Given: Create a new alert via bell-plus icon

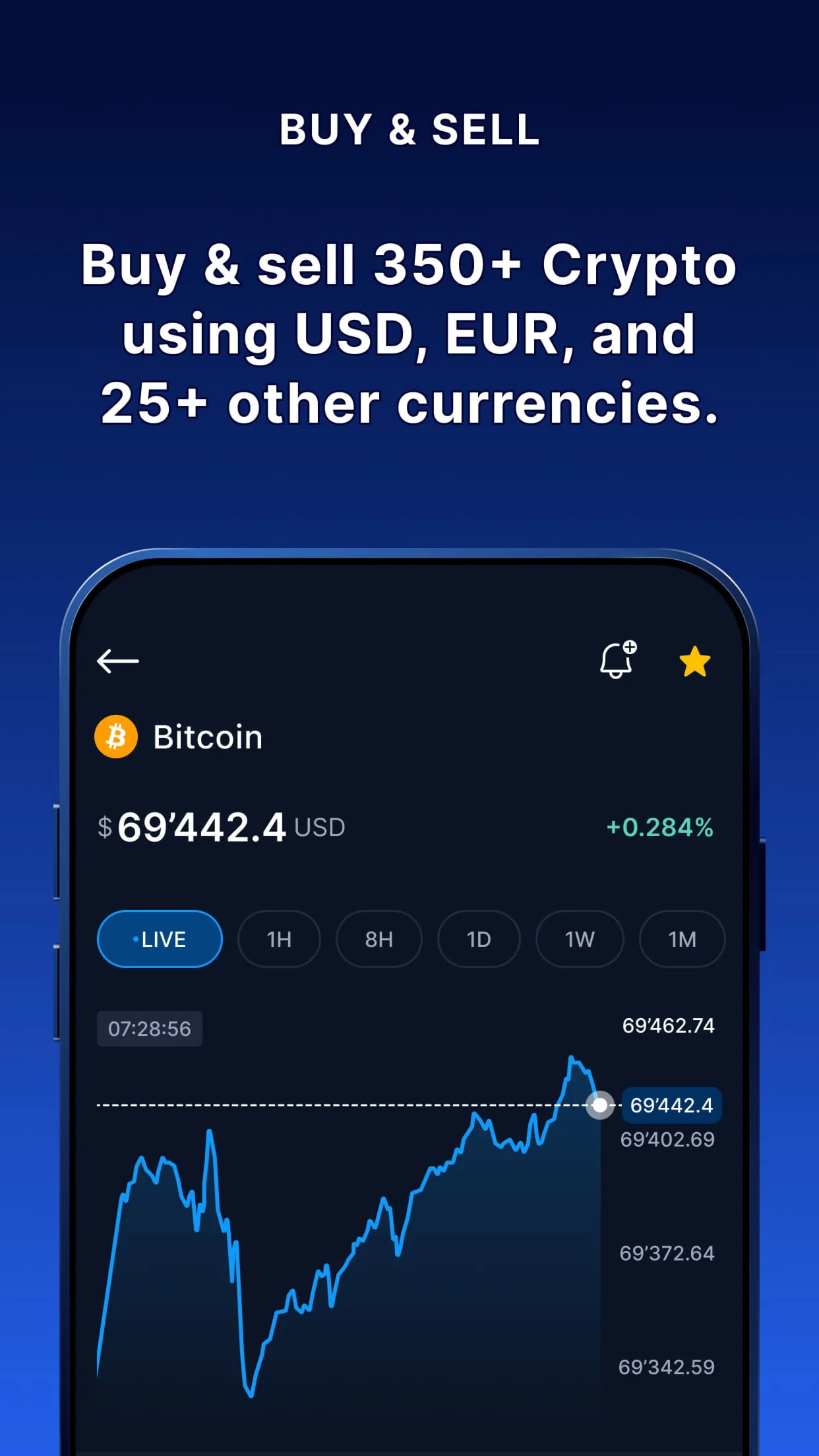Looking at the screenshot, I should click(617, 661).
